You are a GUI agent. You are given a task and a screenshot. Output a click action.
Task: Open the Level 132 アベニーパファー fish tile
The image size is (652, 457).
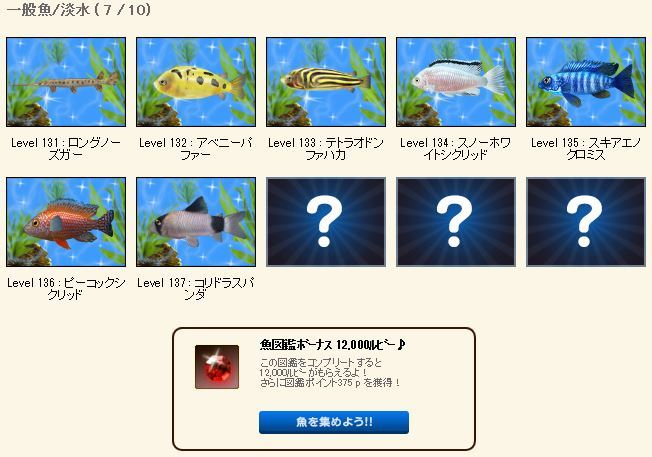[x=196, y=82]
